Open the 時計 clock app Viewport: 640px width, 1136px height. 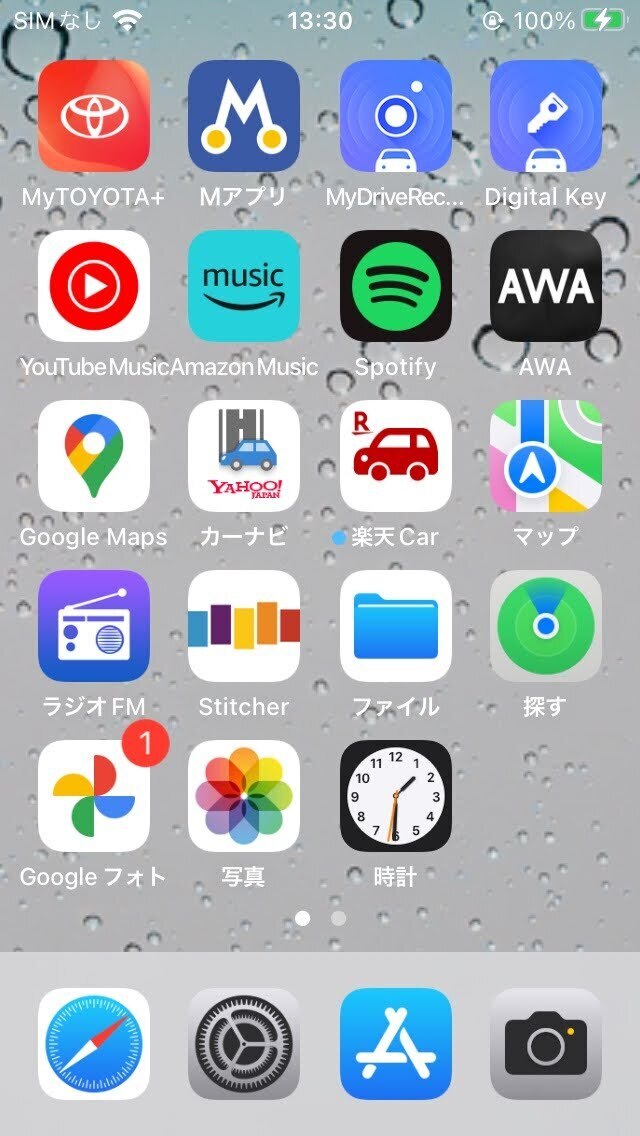pos(396,796)
